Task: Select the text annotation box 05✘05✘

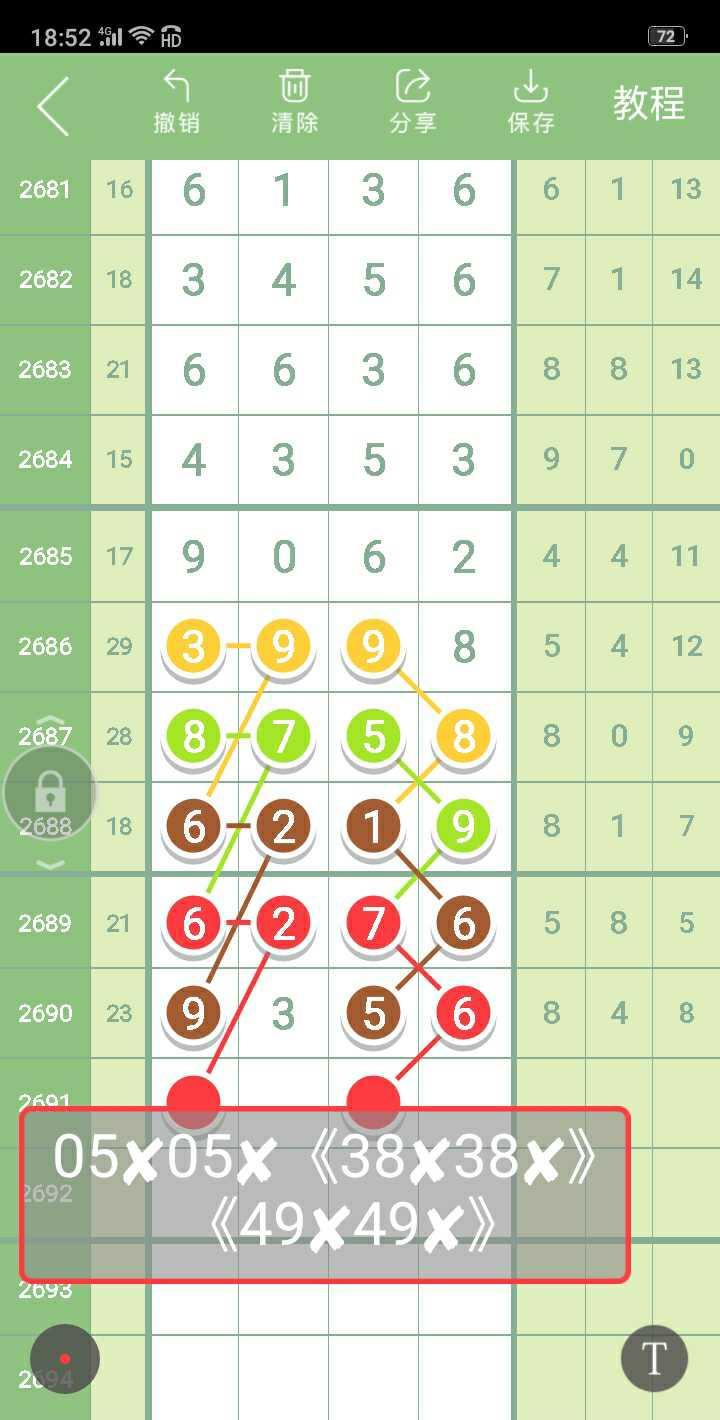Action: pos(325,1194)
